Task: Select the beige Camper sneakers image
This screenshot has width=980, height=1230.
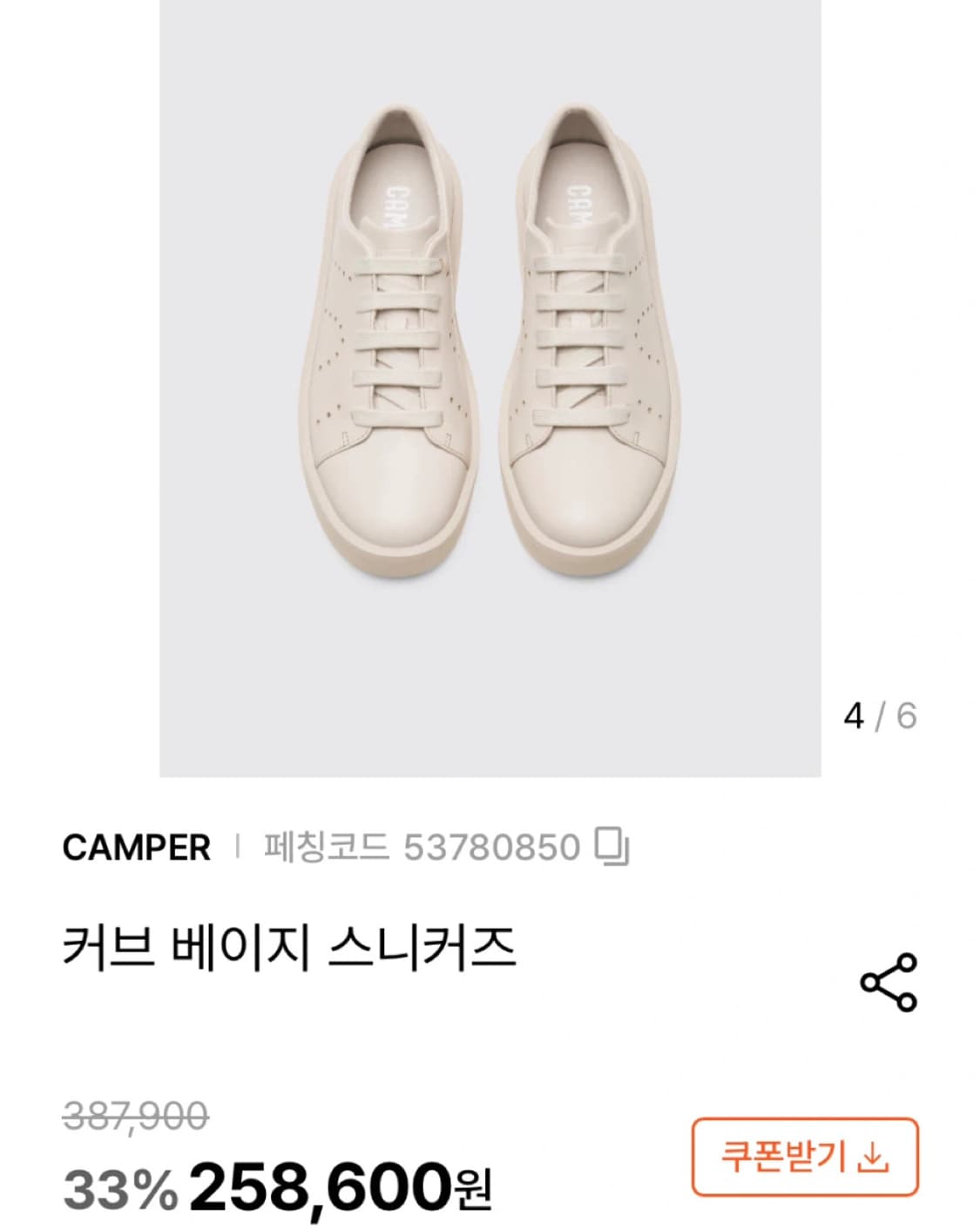Action: (490, 366)
